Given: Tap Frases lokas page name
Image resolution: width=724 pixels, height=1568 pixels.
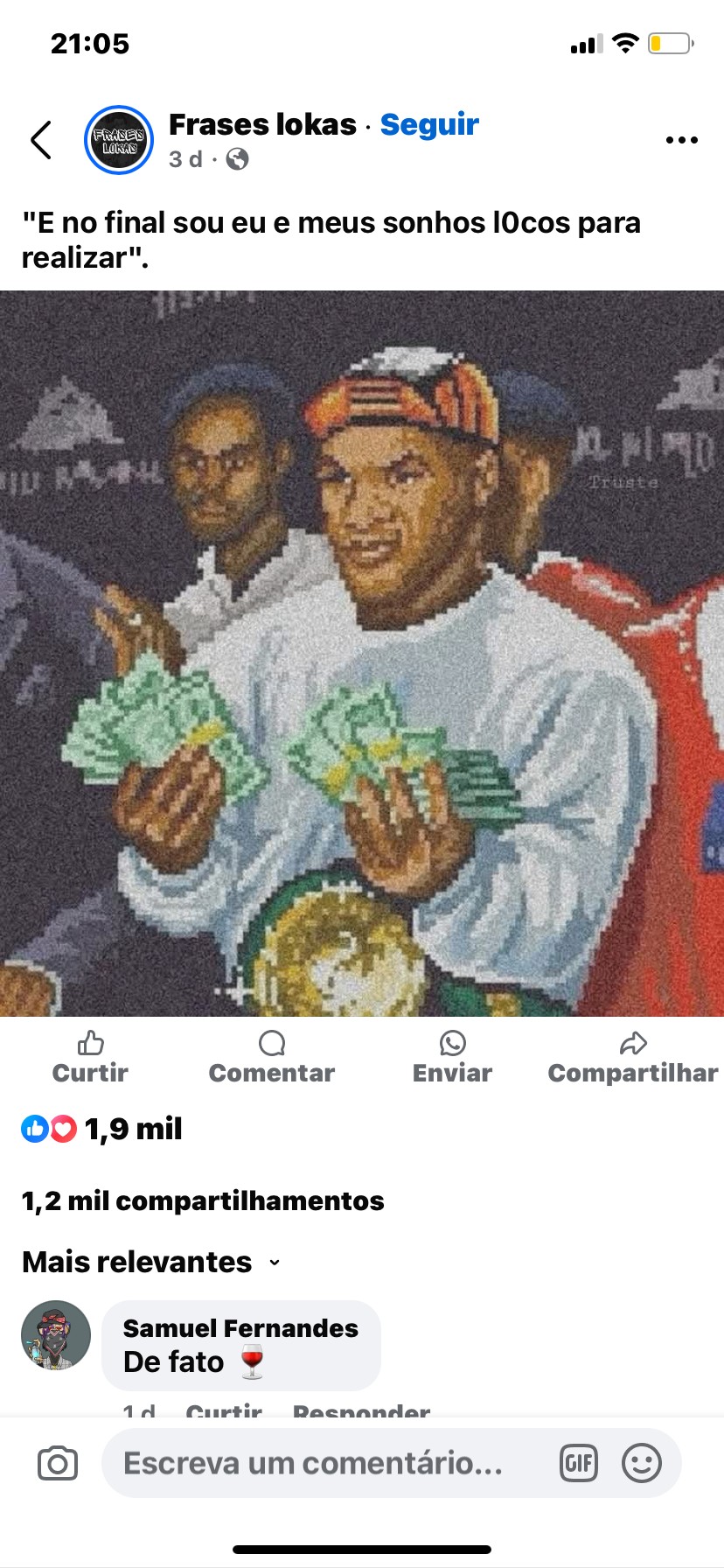Looking at the screenshot, I should pos(261,124).
